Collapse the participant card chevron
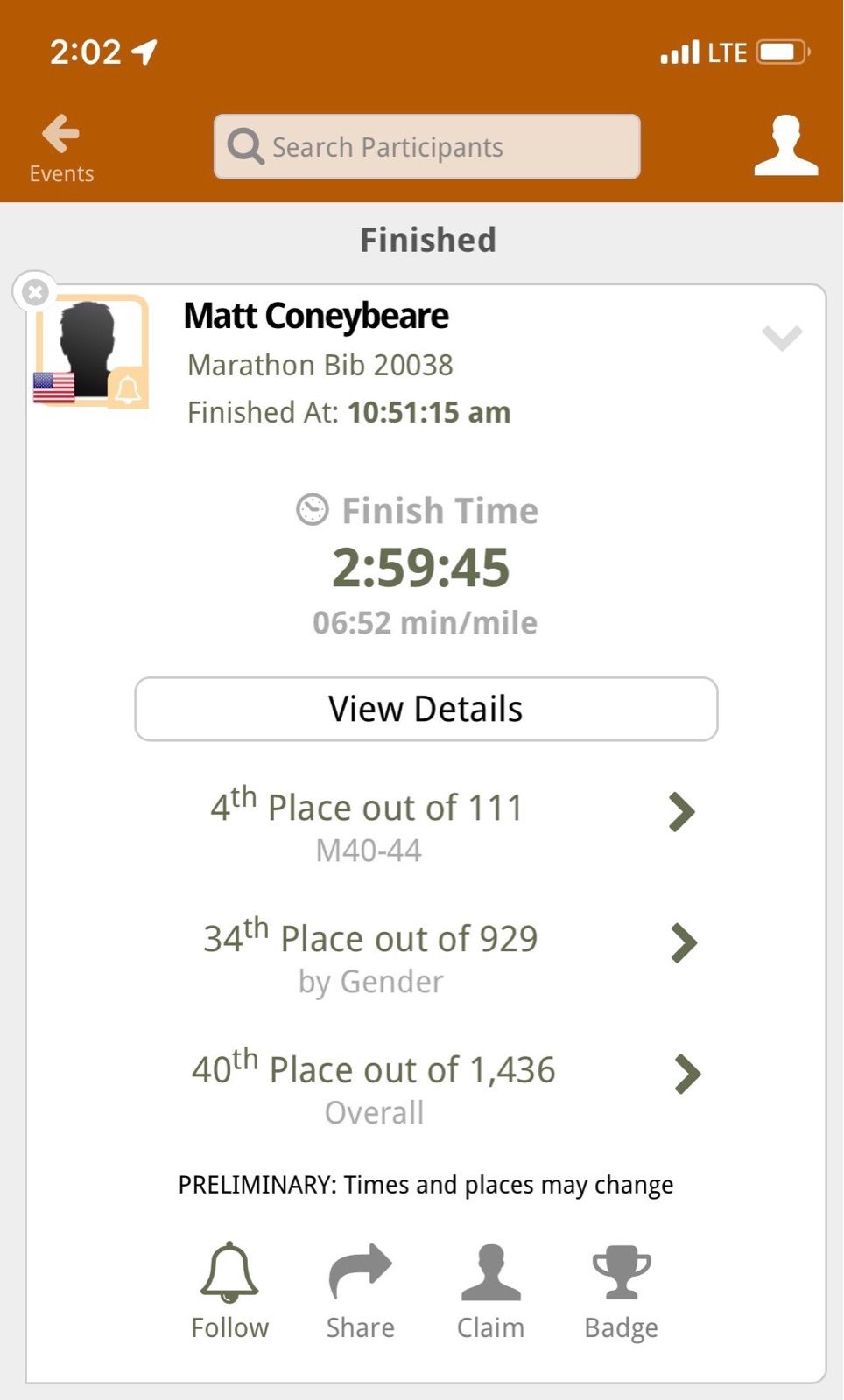This screenshot has width=844, height=1400. 782,338
